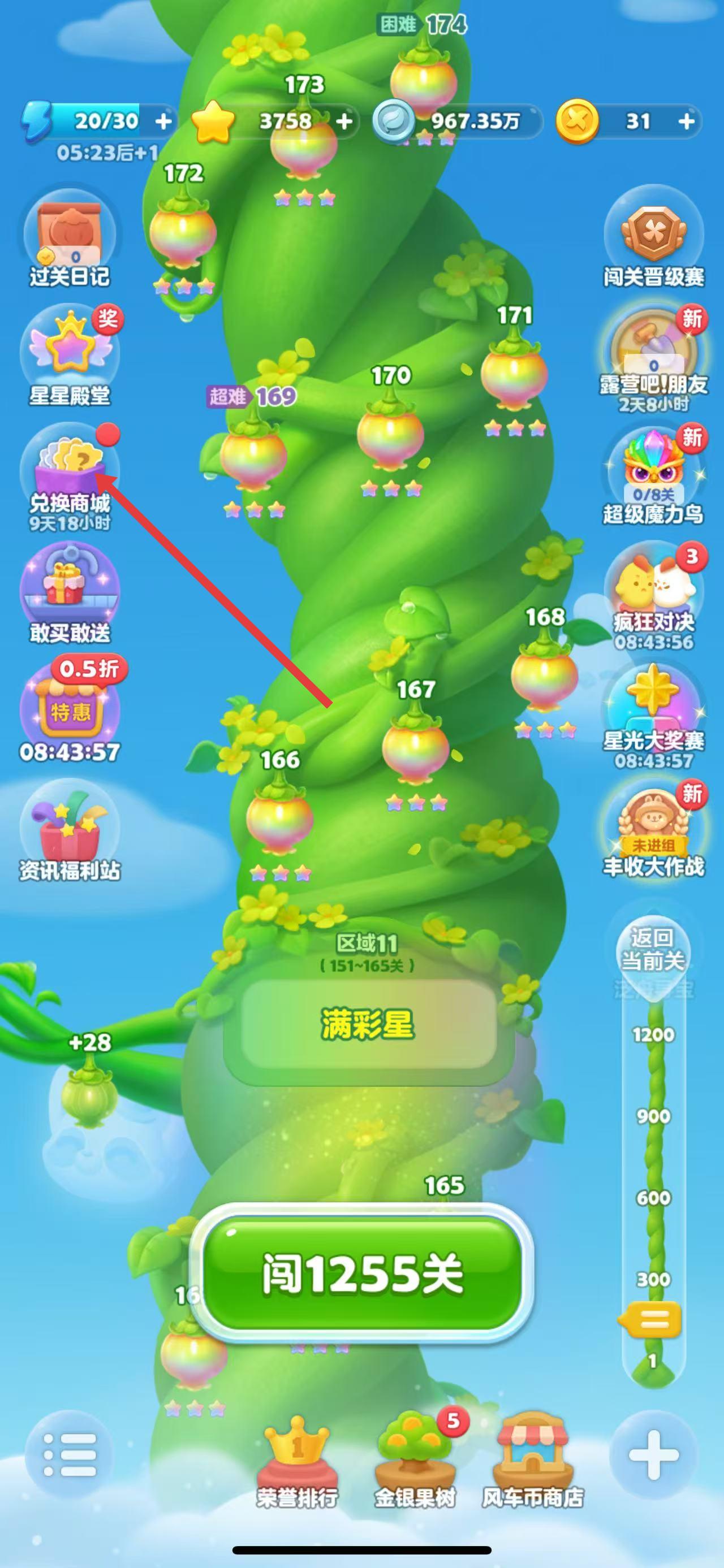Open the 金银果树 fruit tree
This screenshot has width=724, height=1568.
coord(415,1461)
